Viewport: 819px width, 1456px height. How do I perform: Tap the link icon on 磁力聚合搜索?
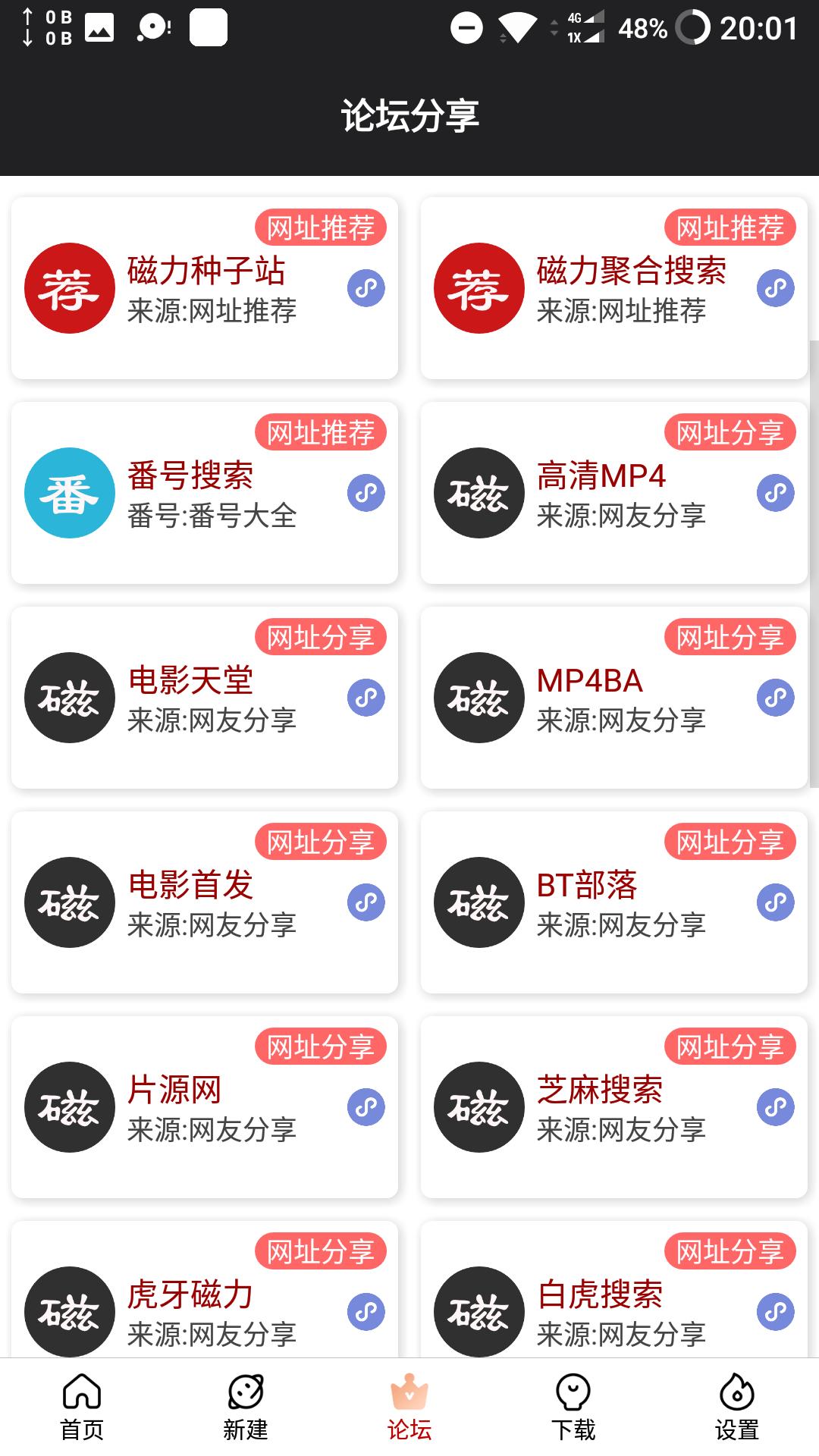tap(776, 288)
